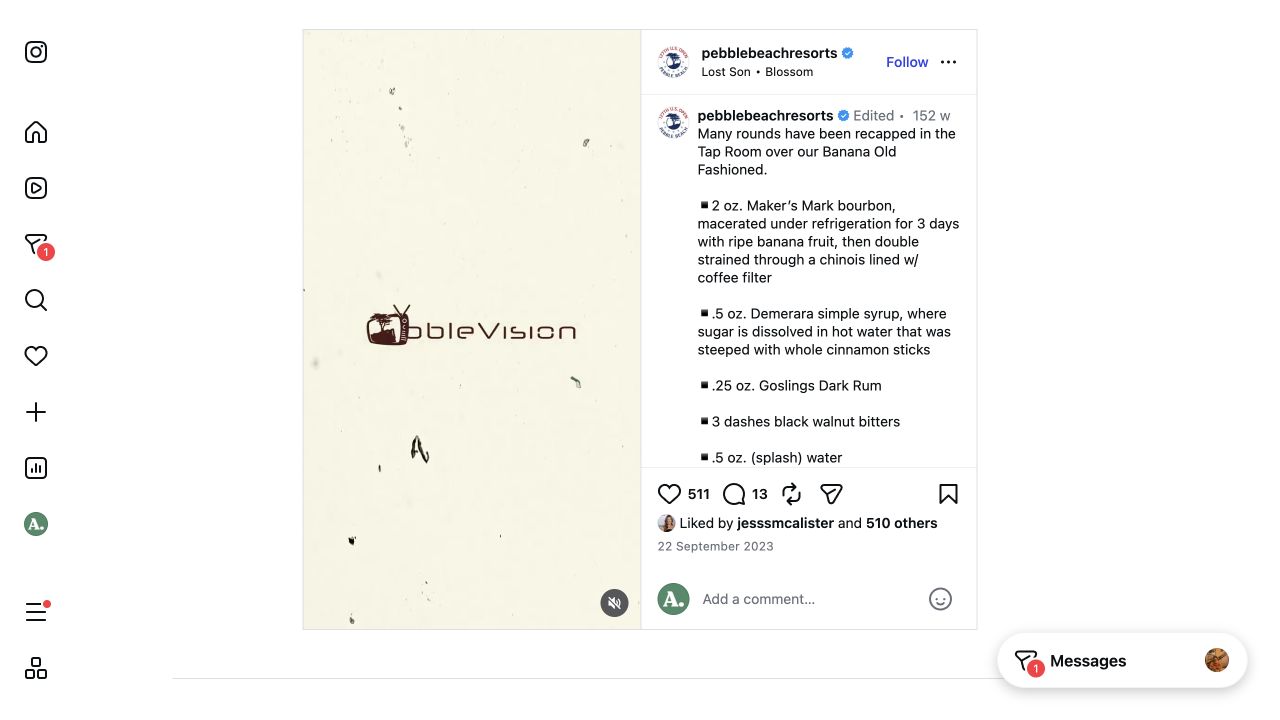This screenshot has height=720, width=1280.
Task: Like the Banana Old Fashioned post
Action: click(x=669, y=494)
